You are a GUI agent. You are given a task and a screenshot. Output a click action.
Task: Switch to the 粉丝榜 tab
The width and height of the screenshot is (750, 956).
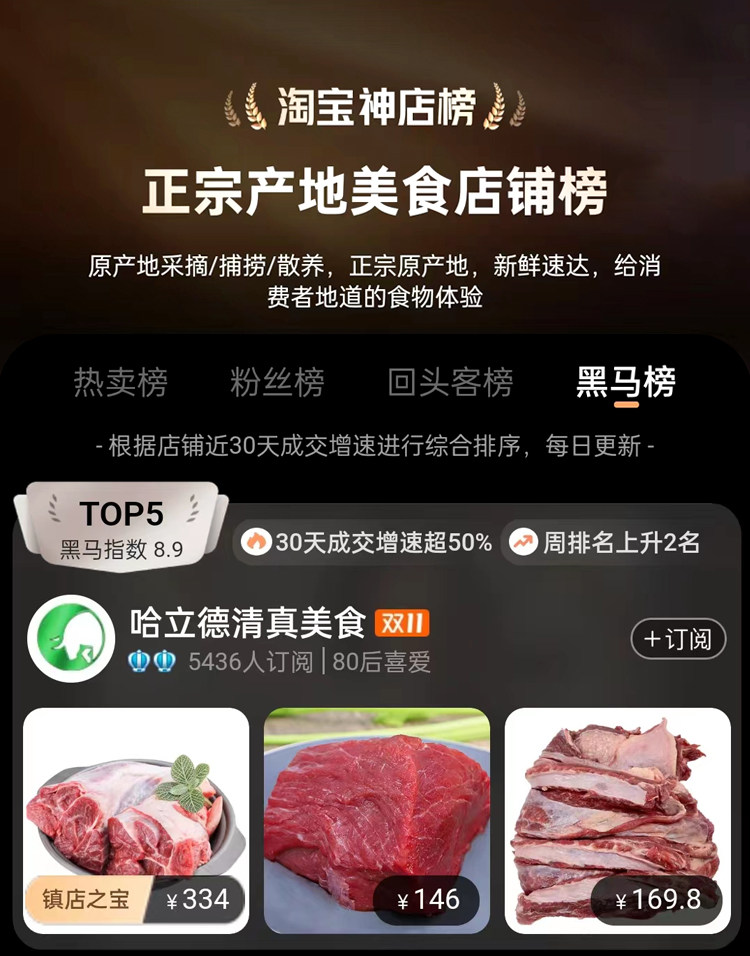277,383
